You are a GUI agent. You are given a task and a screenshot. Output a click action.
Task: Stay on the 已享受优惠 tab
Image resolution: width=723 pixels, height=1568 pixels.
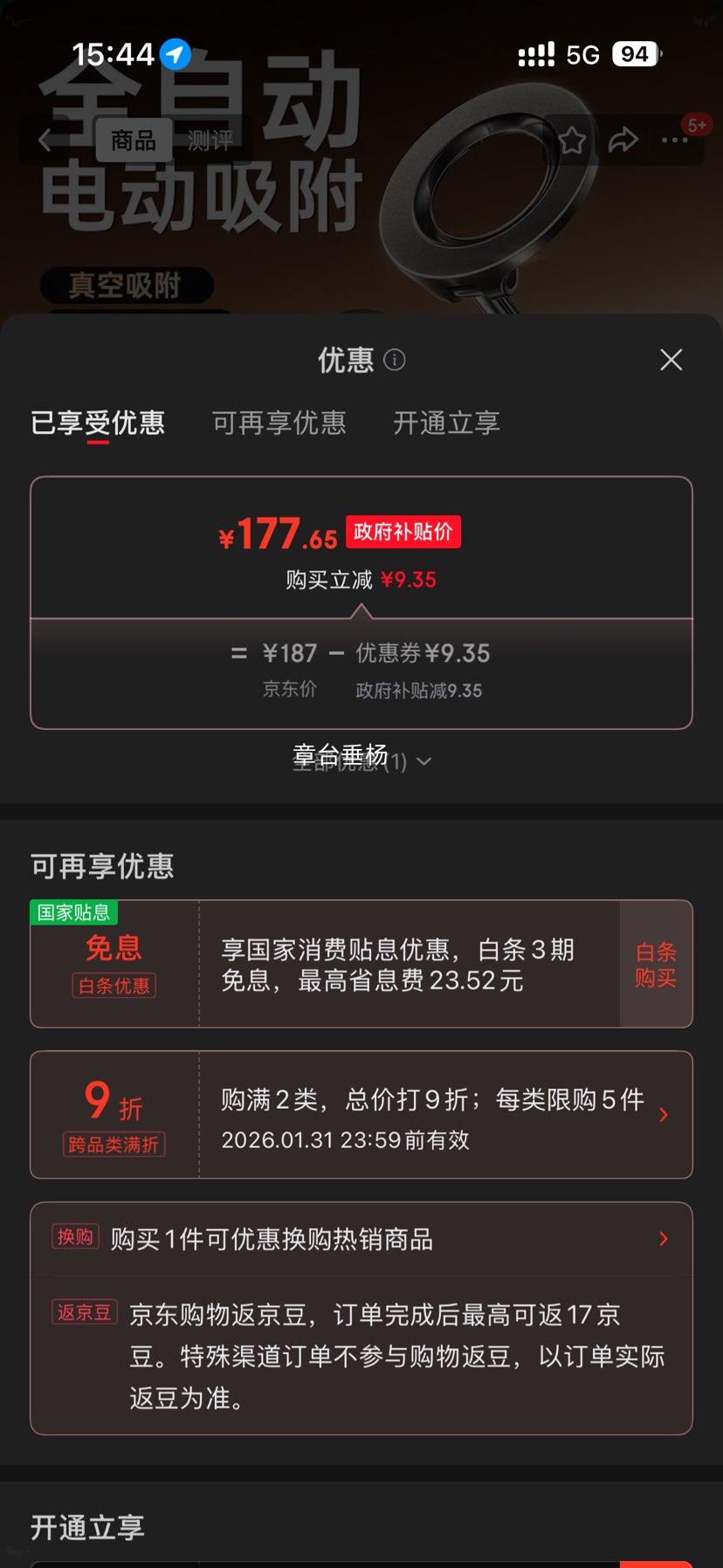pyautogui.click(x=99, y=423)
